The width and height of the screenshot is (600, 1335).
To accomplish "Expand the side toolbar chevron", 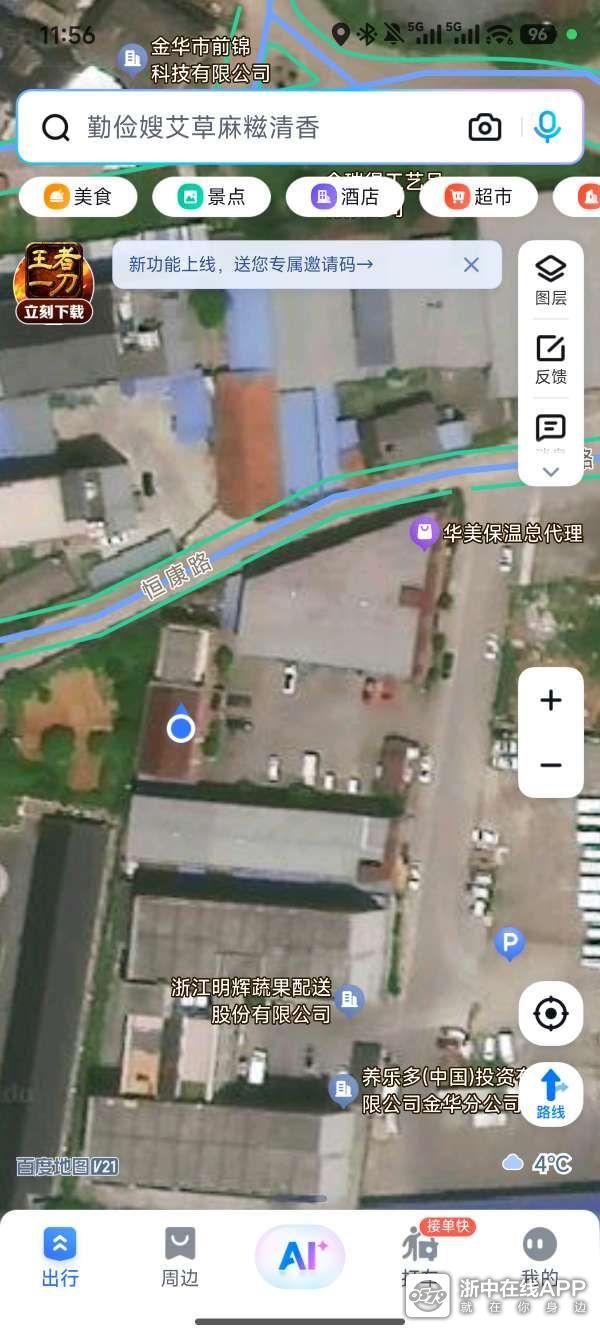I will (551, 472).
